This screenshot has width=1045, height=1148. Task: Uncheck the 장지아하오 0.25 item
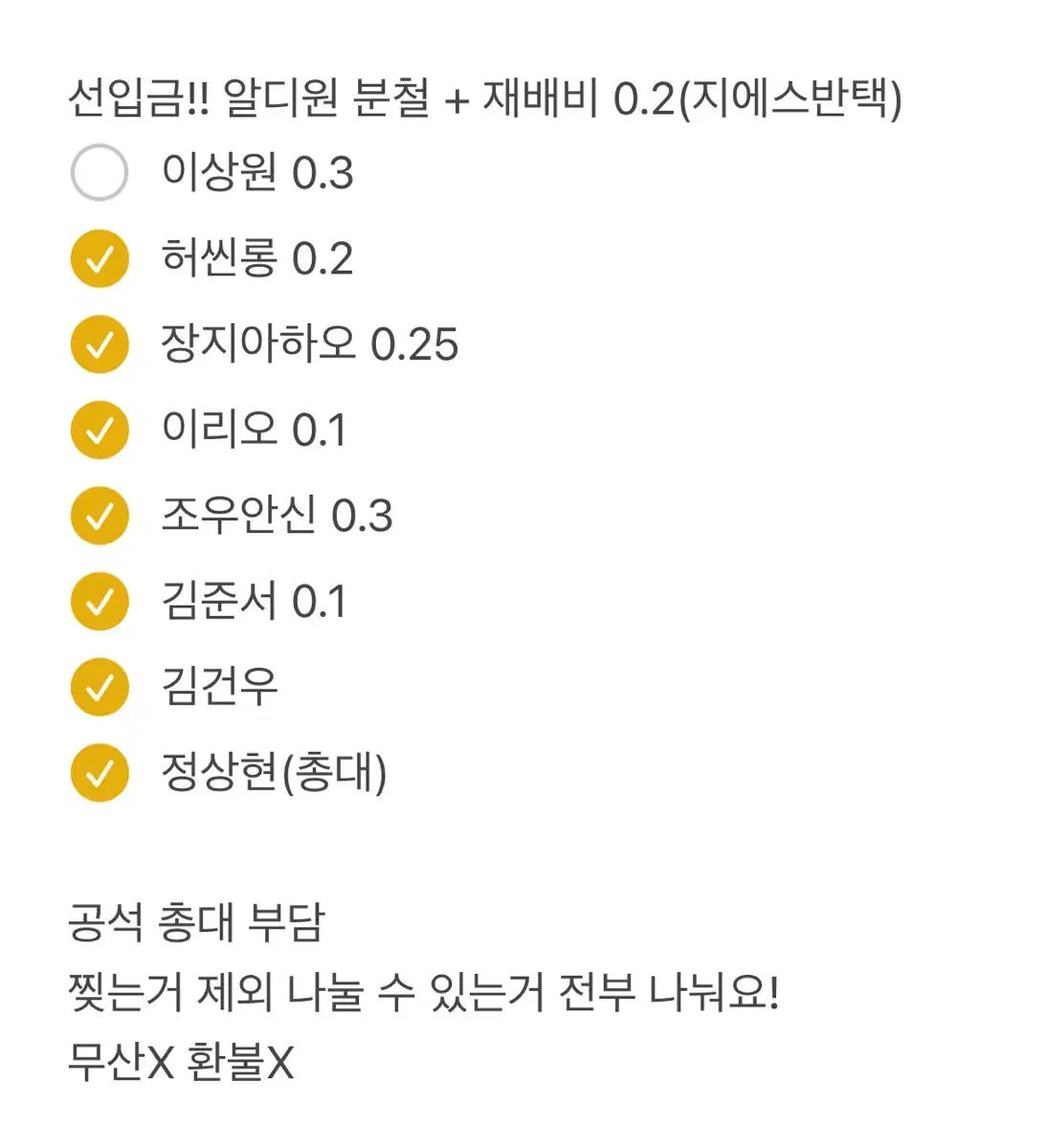point(99,344)
